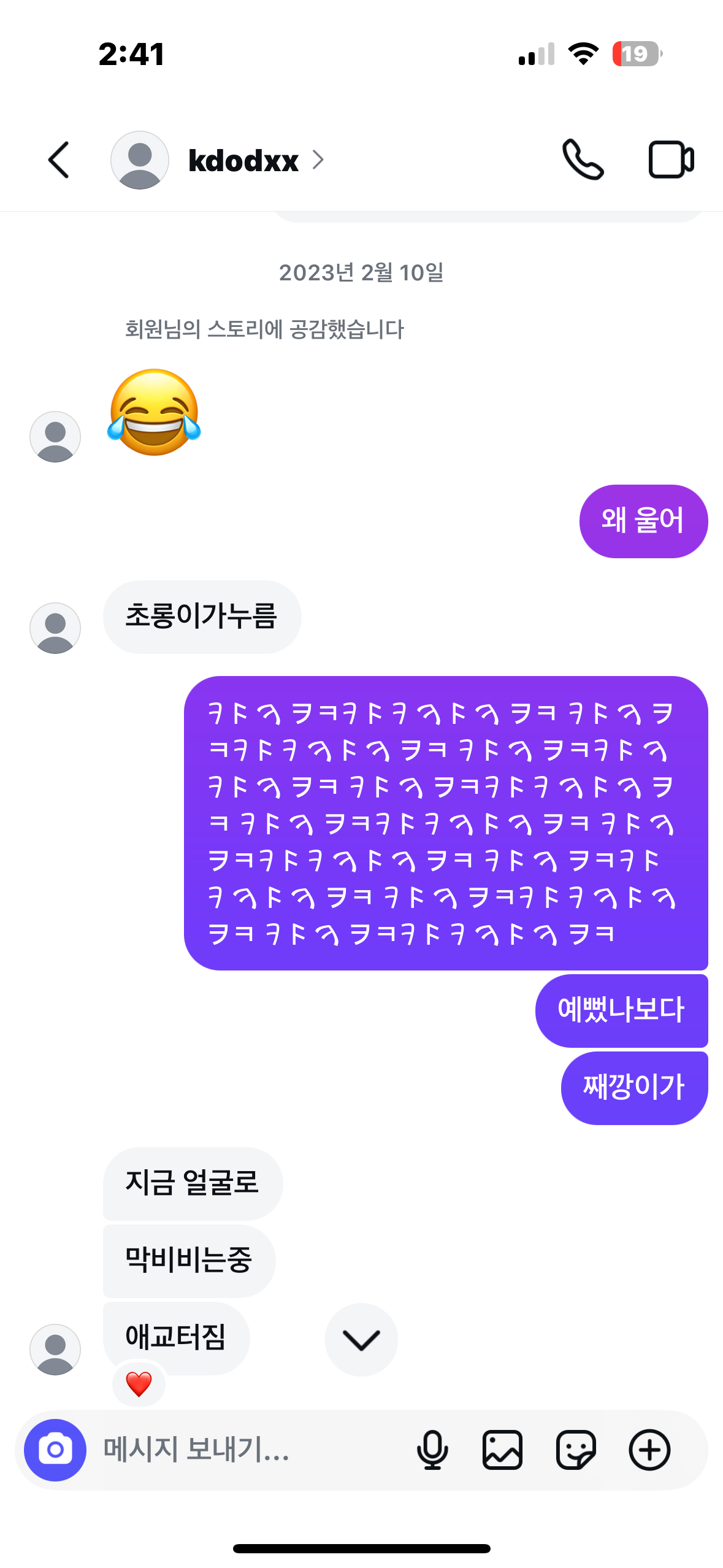Jump to the latest messages
723x1568 pixels.
[361, 1339]
